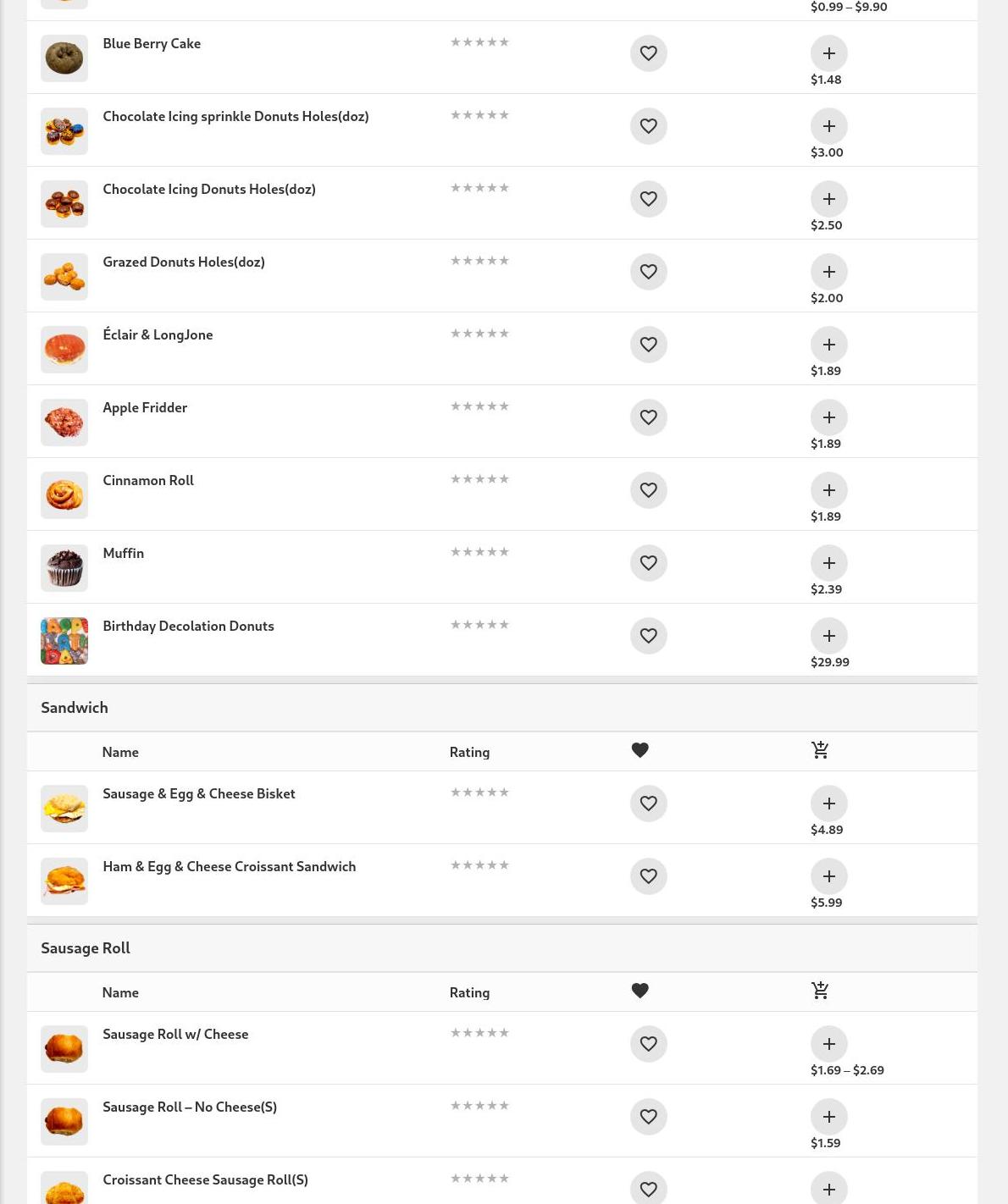Rate the Muffin five stars
Viewport: 1008px width, 1204px height.
(503, 551)
